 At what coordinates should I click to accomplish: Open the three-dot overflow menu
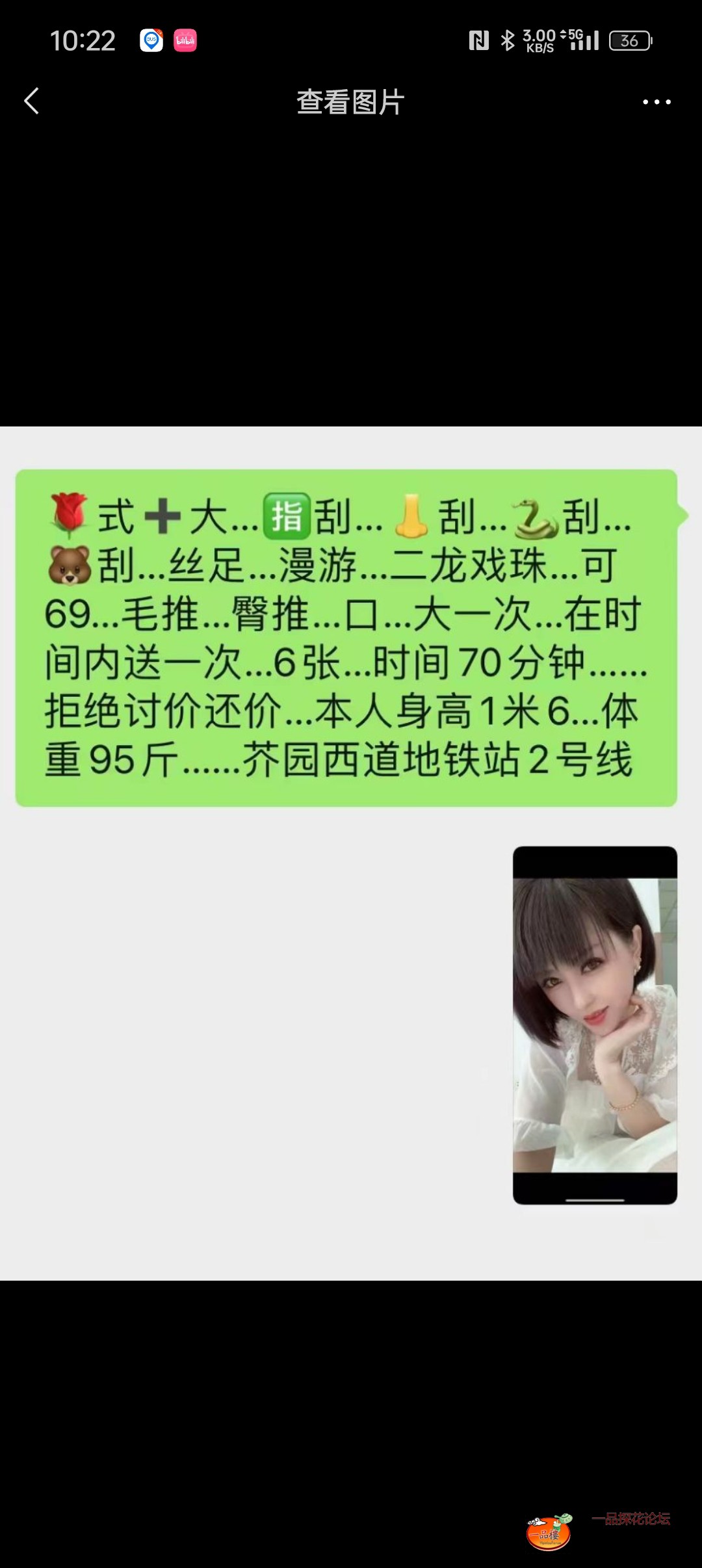pyautogui.click(x=656, y=102)
